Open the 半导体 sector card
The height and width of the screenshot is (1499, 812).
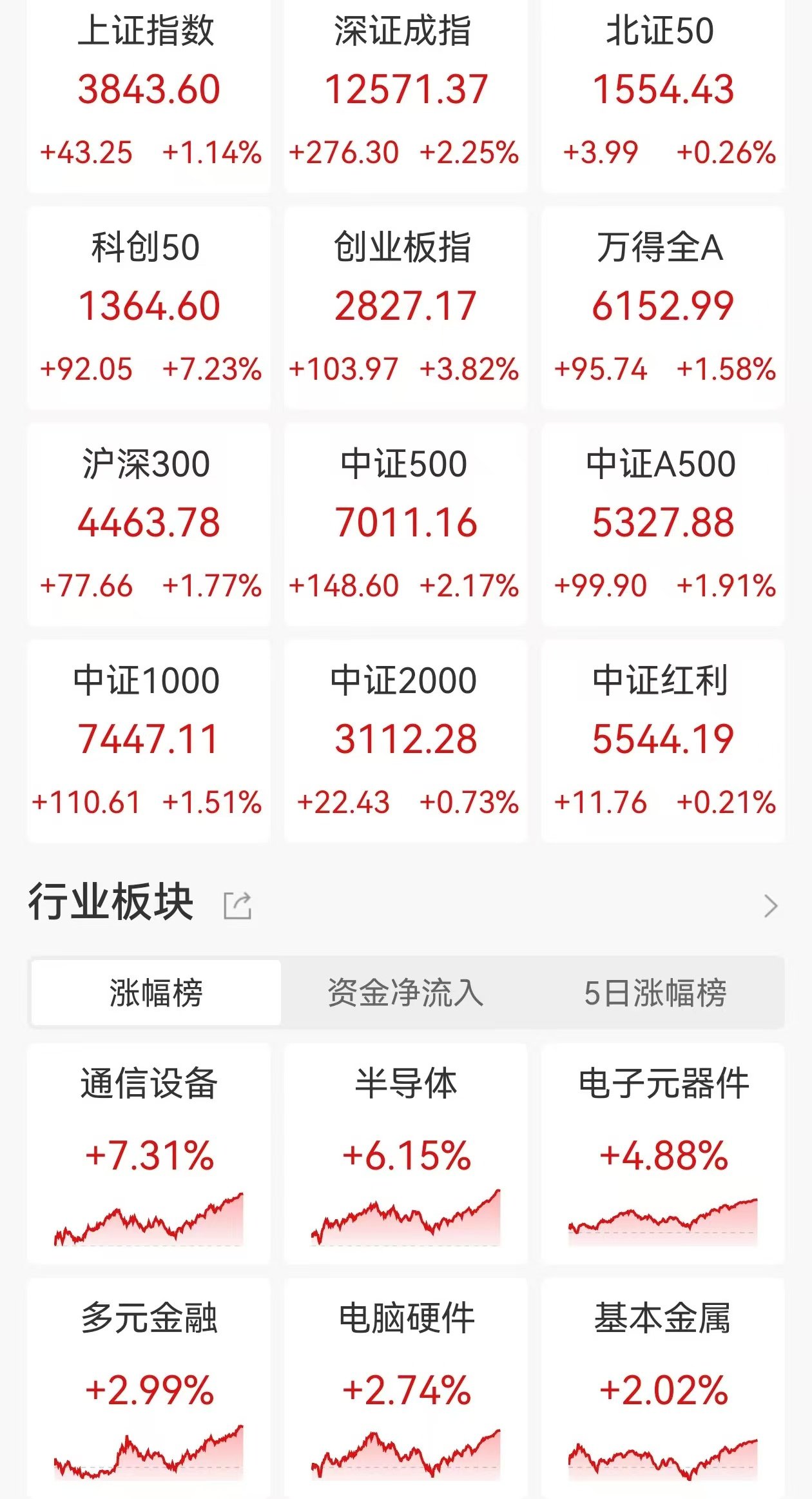coord(405,1153)
